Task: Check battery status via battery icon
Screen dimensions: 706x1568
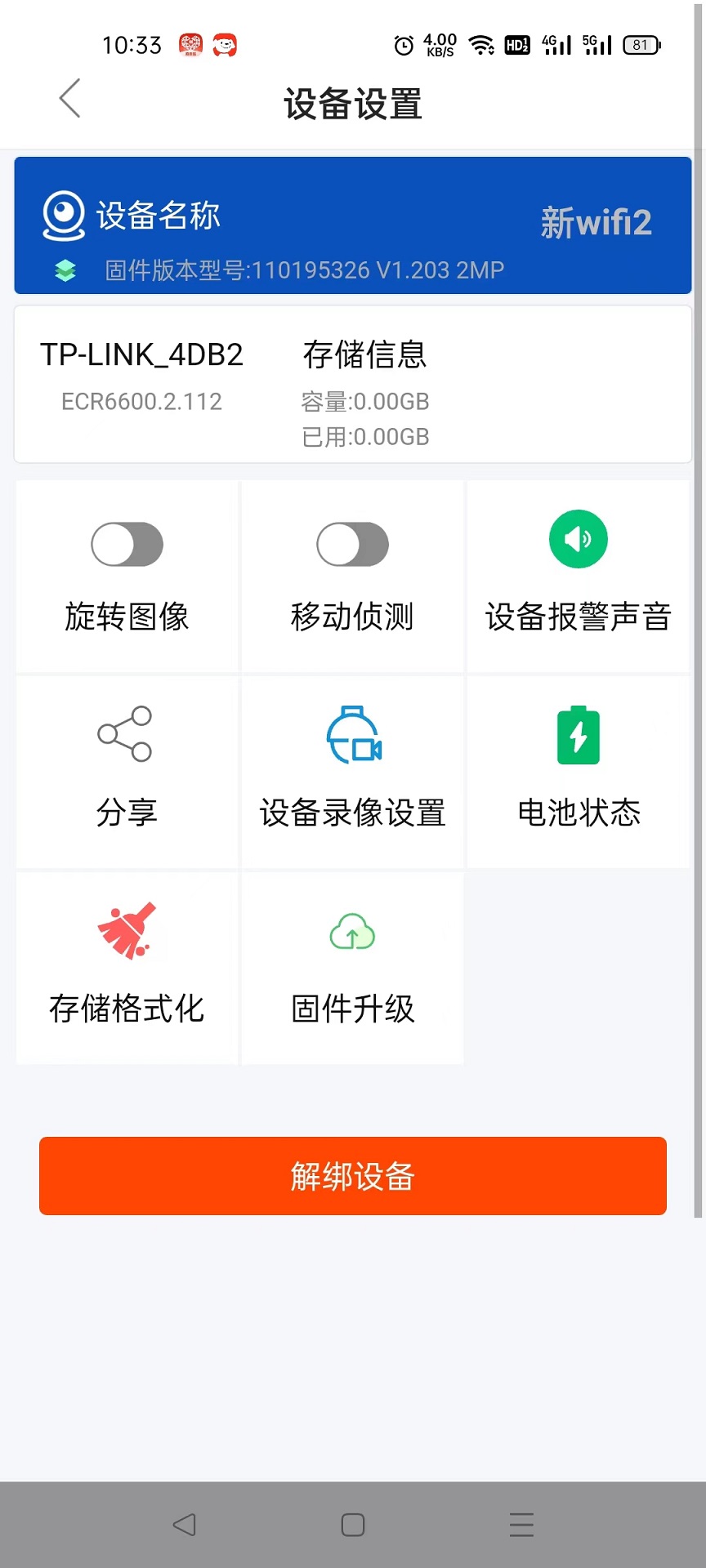Action: tap(579, 733)
